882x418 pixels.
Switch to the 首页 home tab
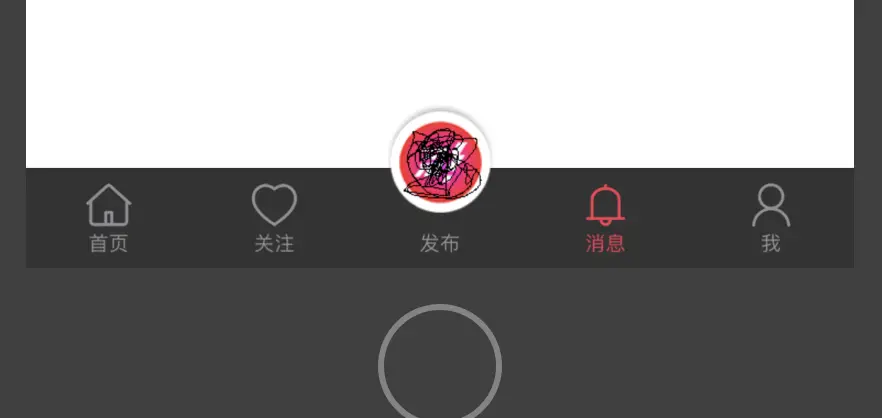click(x=109, y=217)
